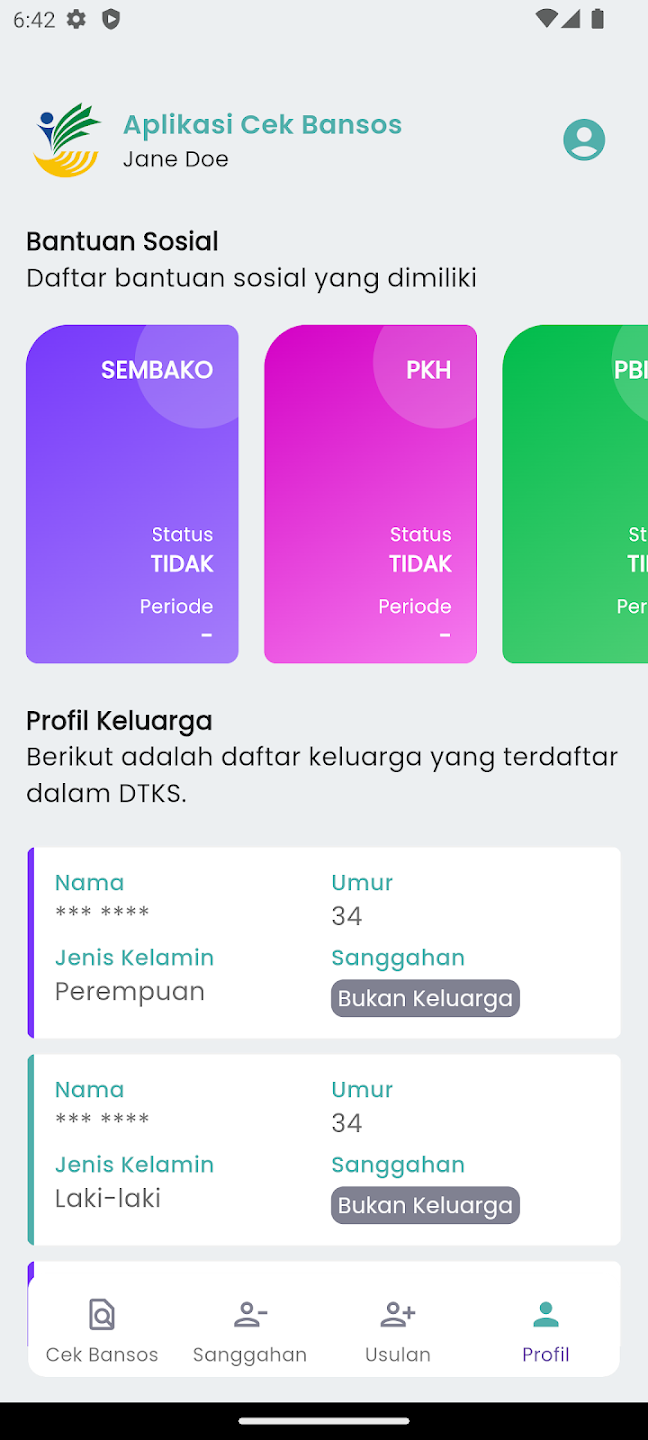
Task: Open the Perempuan family member card
Action: coord(324,942)
